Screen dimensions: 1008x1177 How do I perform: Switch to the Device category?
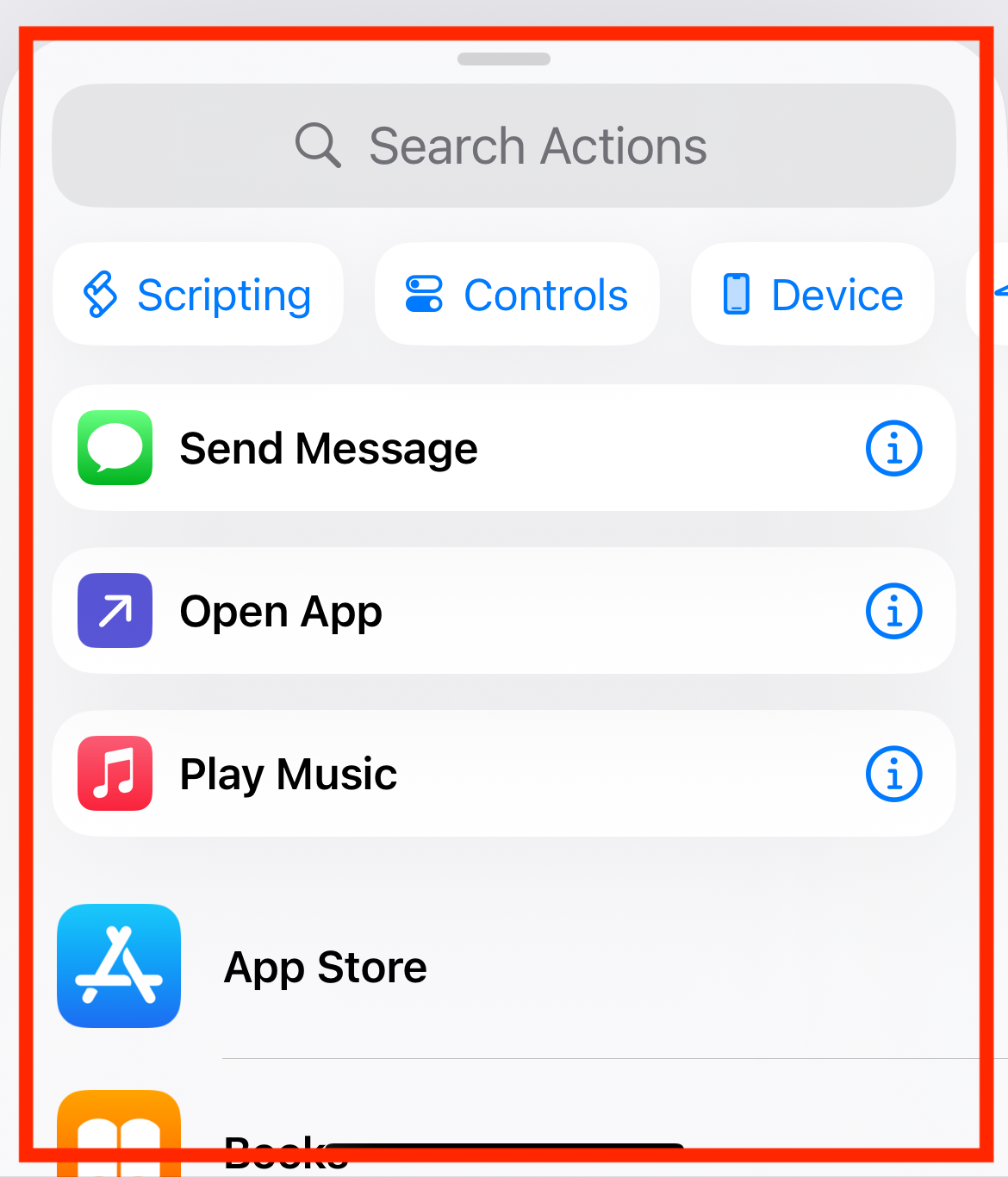[x=812, y=294]
